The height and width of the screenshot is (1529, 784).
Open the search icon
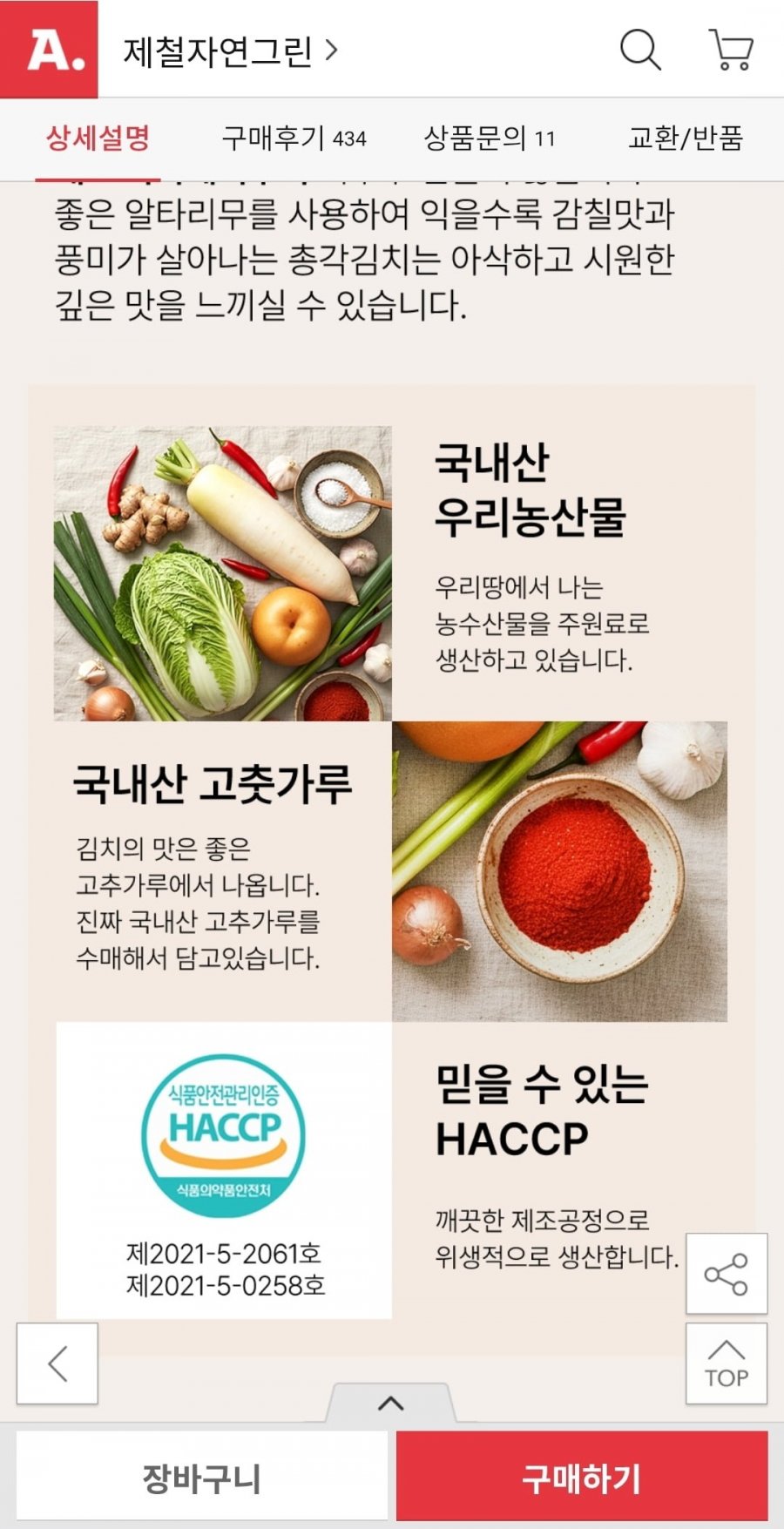coord(640,50)
